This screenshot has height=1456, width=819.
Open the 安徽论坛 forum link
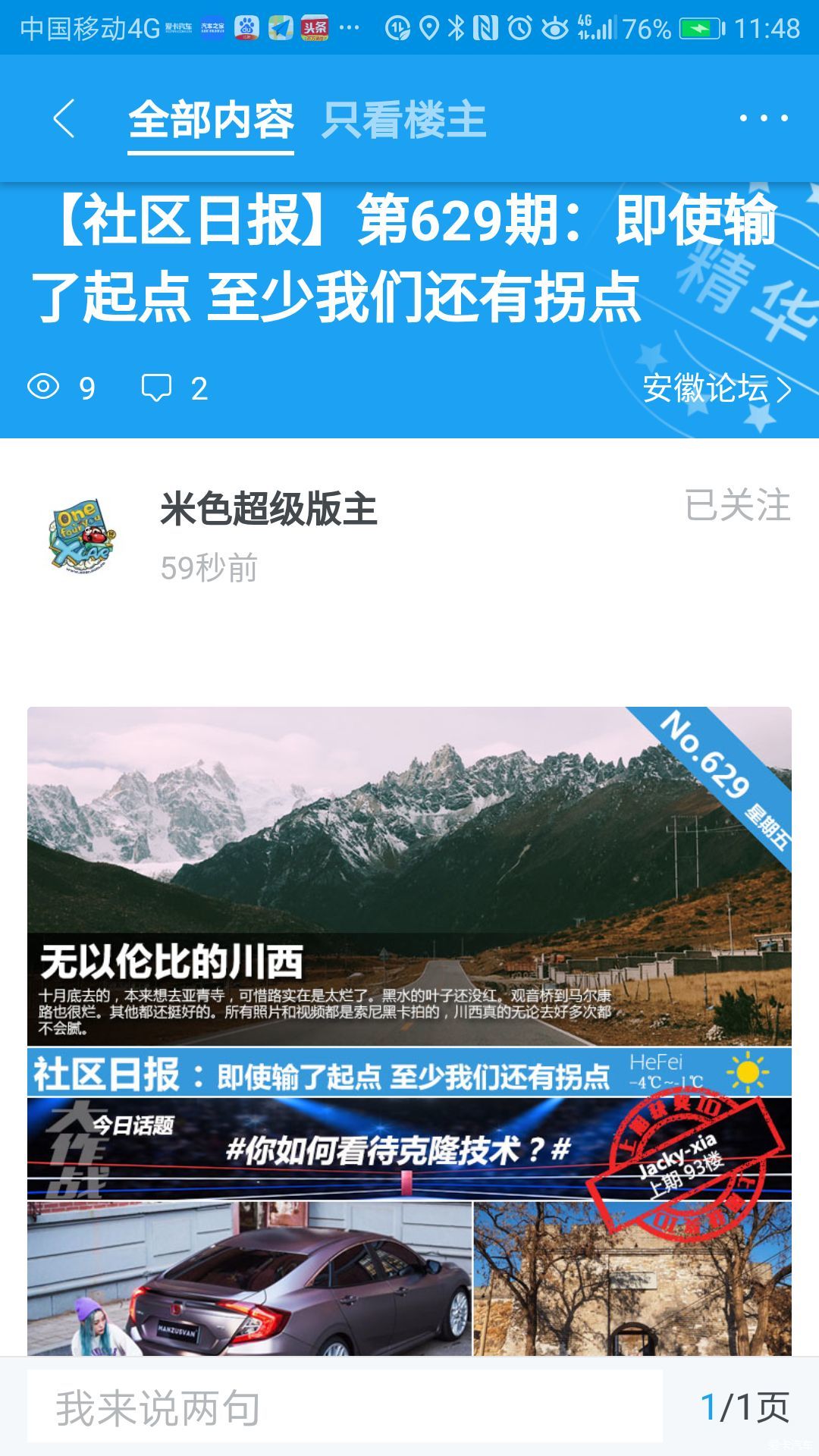(x=716, y=389)
